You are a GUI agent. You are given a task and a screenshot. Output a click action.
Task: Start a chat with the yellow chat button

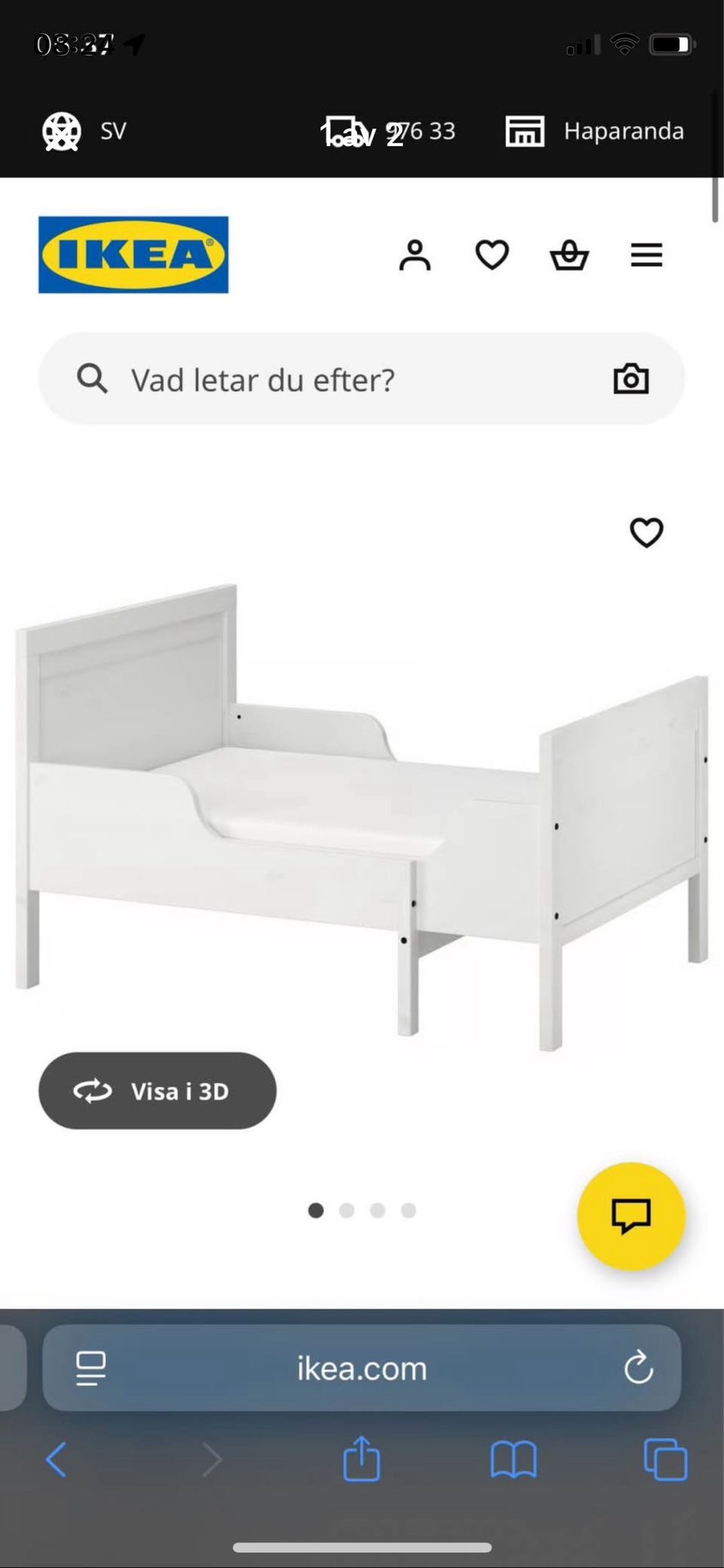click(x=630, y=1216)
